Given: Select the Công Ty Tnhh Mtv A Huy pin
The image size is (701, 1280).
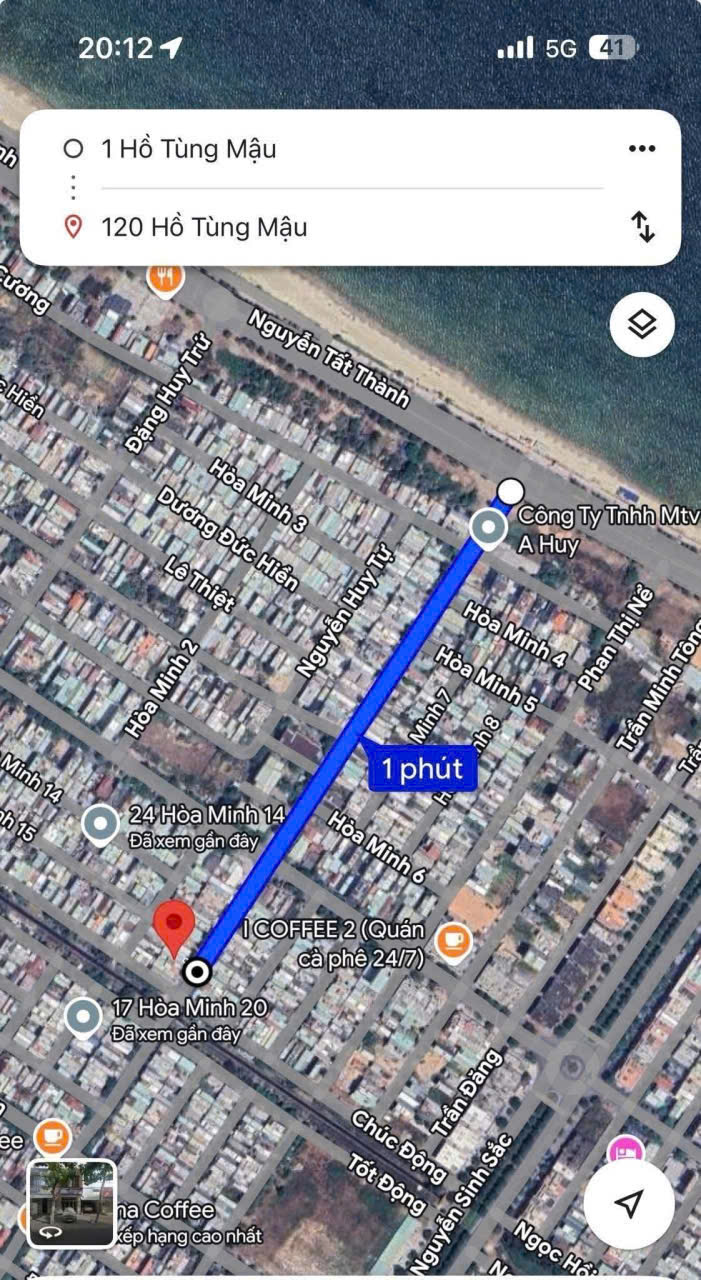Looking at the screenshot, I should click(488, 529).
